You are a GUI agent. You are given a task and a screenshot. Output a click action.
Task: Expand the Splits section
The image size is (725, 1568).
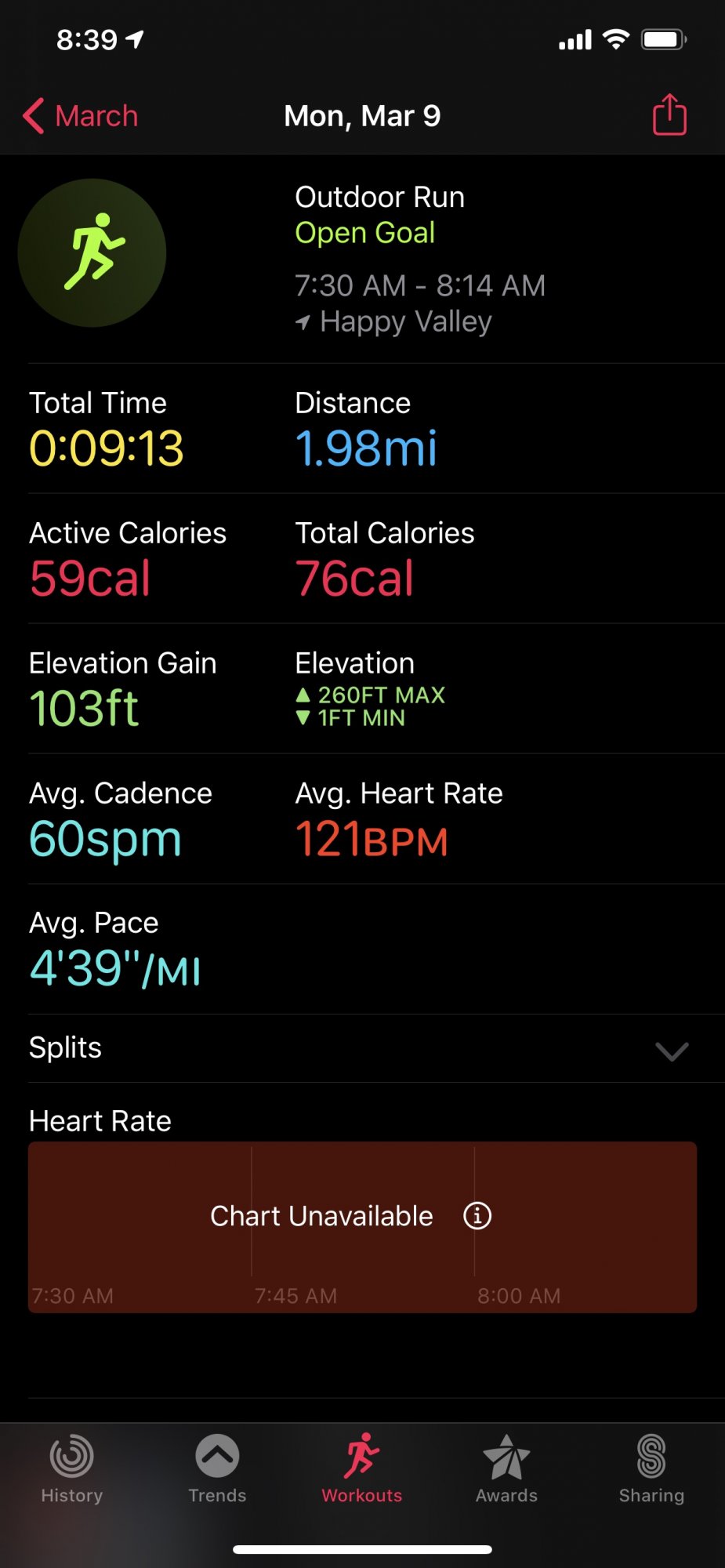(362, 1048)
